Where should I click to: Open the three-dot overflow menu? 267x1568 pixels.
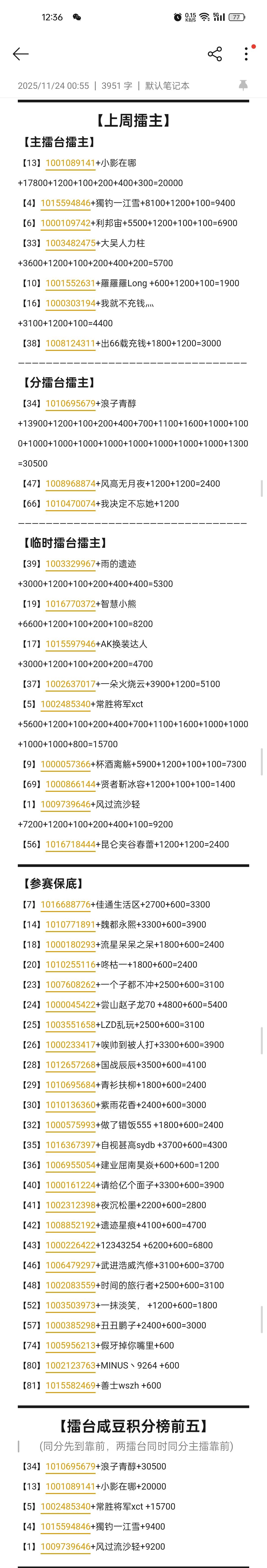tap(246, 53)
